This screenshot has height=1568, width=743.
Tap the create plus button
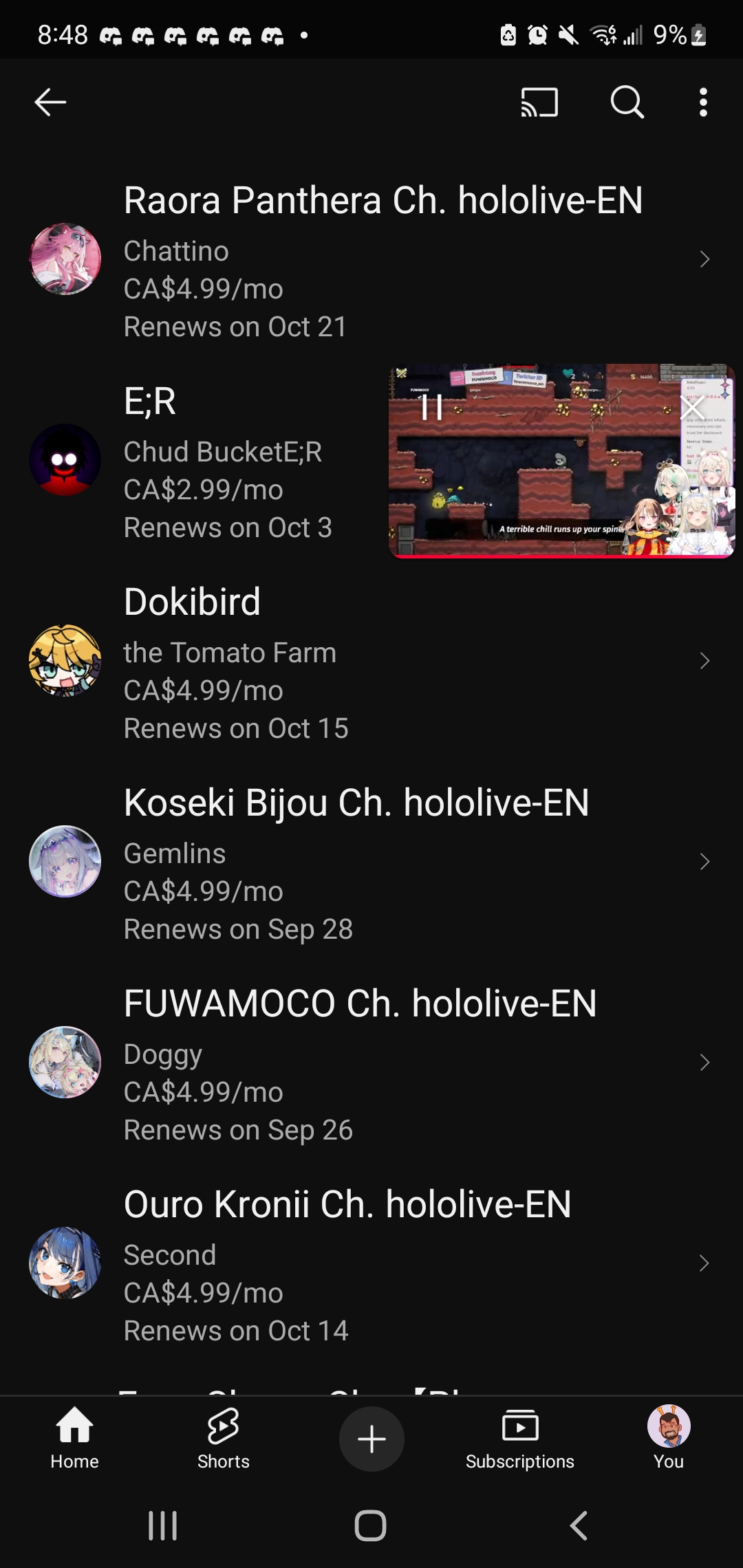(x=371, y=1439)
